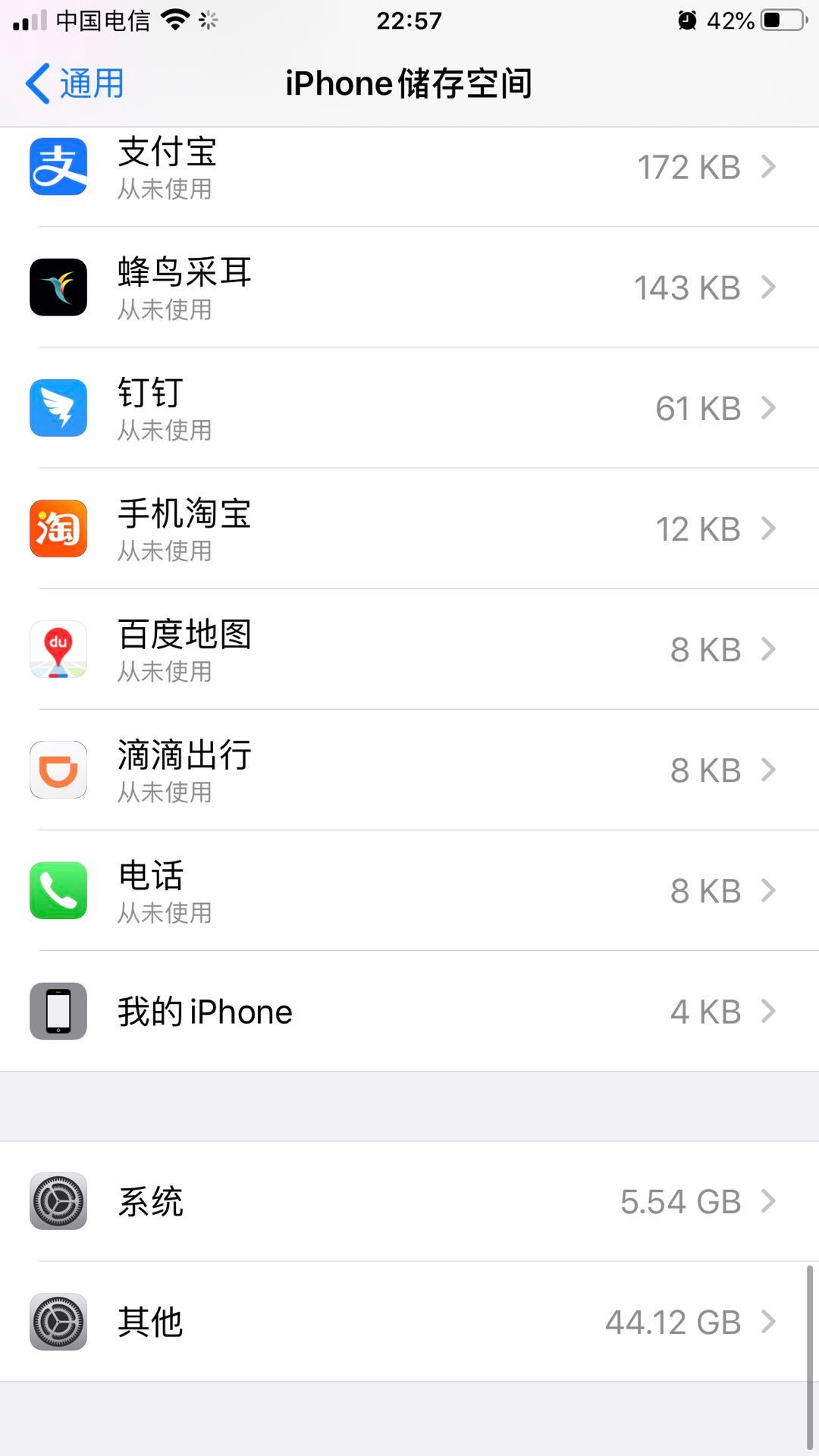819x1456 pixels.
Task: Open 支付宝 storage details
Action: click(x=409, y=168)
